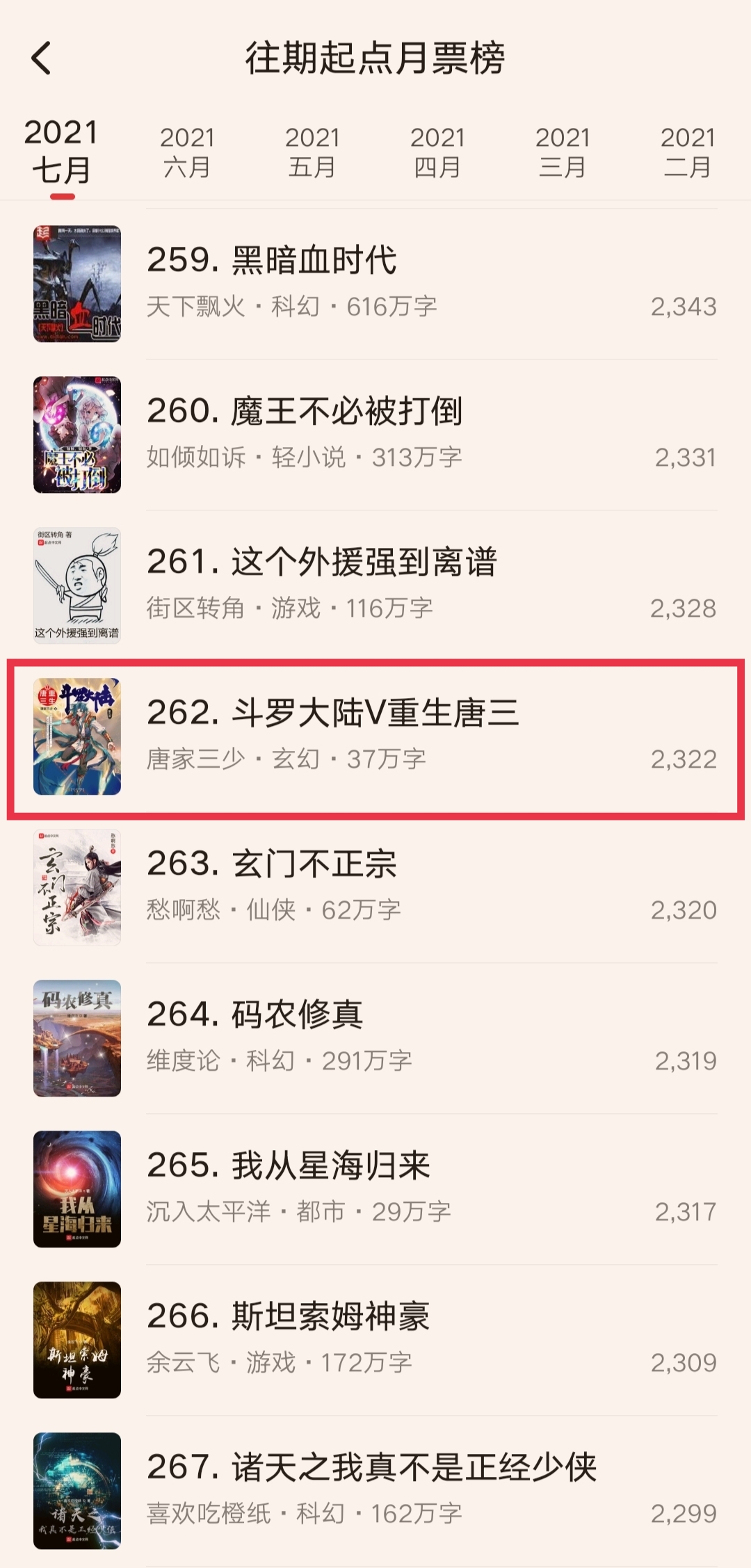The height and width of the screenshot is (1568, 751).
Task: Open 我从星海归来 by 沉入太平洋
Action: click(x=375, y=1188)
